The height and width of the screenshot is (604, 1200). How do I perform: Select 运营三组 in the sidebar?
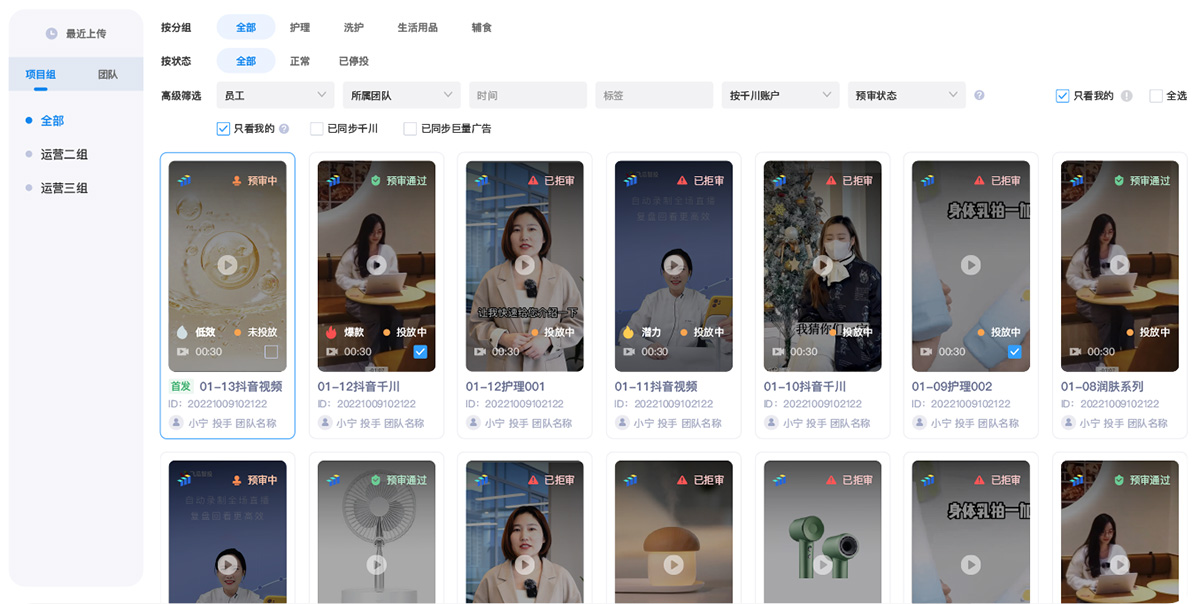(64, 188)
